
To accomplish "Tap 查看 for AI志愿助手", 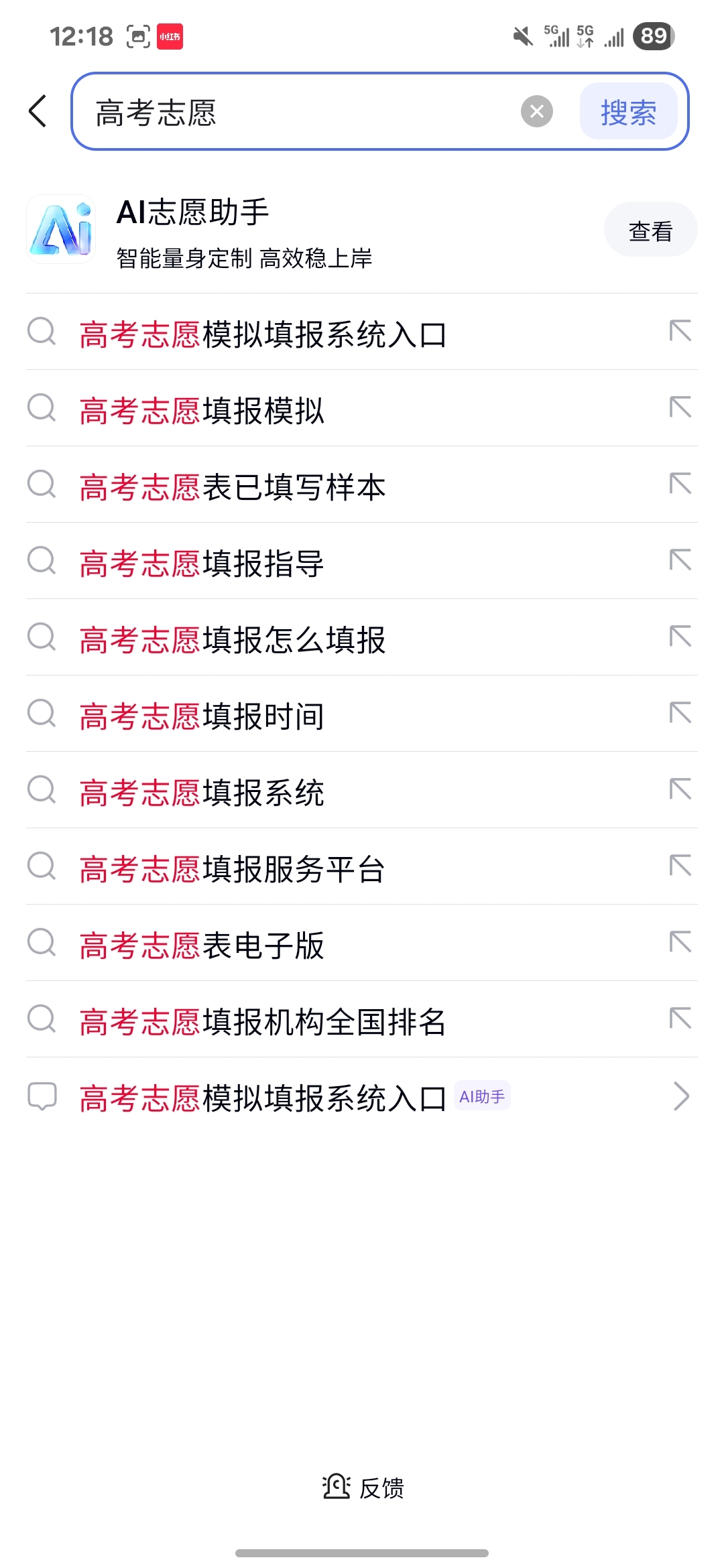I will coord(650,230).
